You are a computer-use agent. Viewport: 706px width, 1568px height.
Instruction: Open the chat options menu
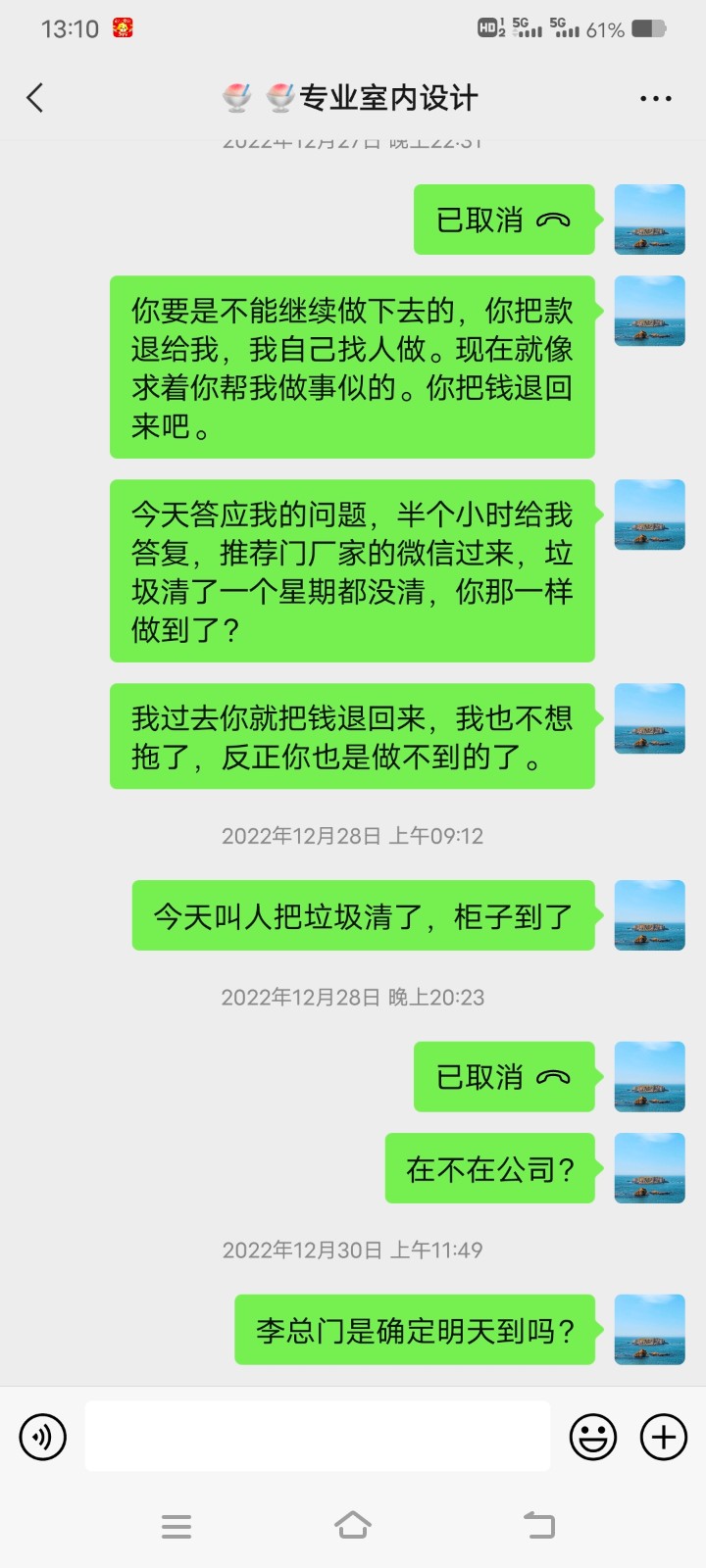click(655, 99)
